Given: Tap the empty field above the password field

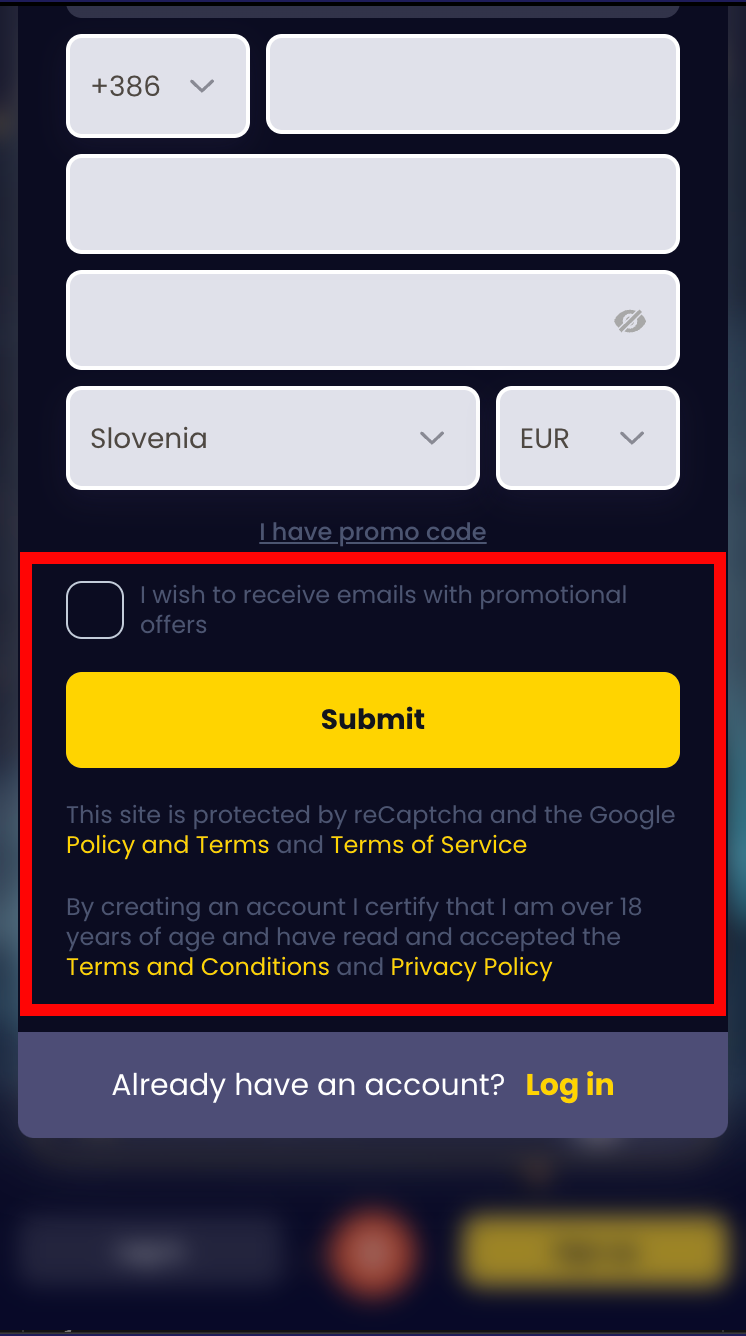Looking at the screenshot, I should (372, 204).
